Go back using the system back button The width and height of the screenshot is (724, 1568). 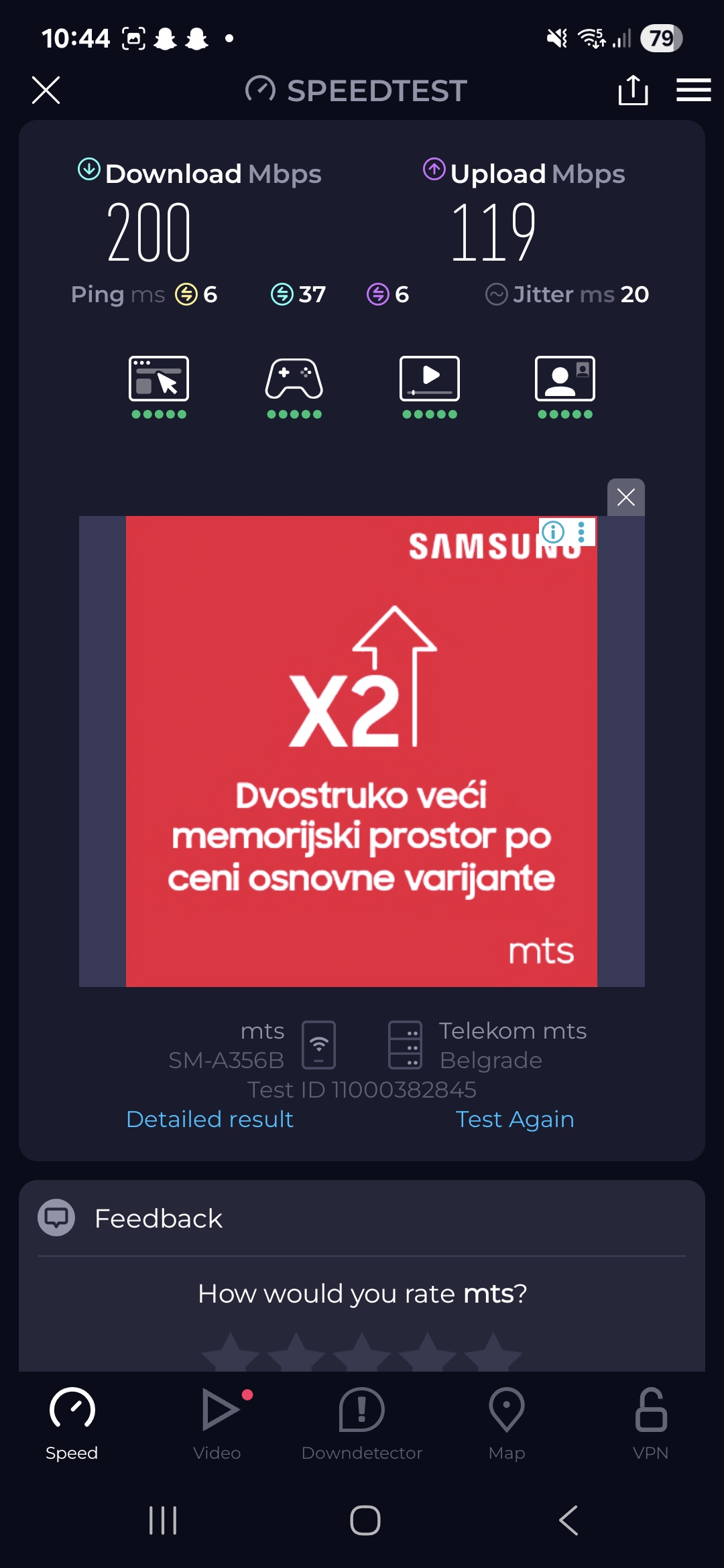pos(568,1520)
